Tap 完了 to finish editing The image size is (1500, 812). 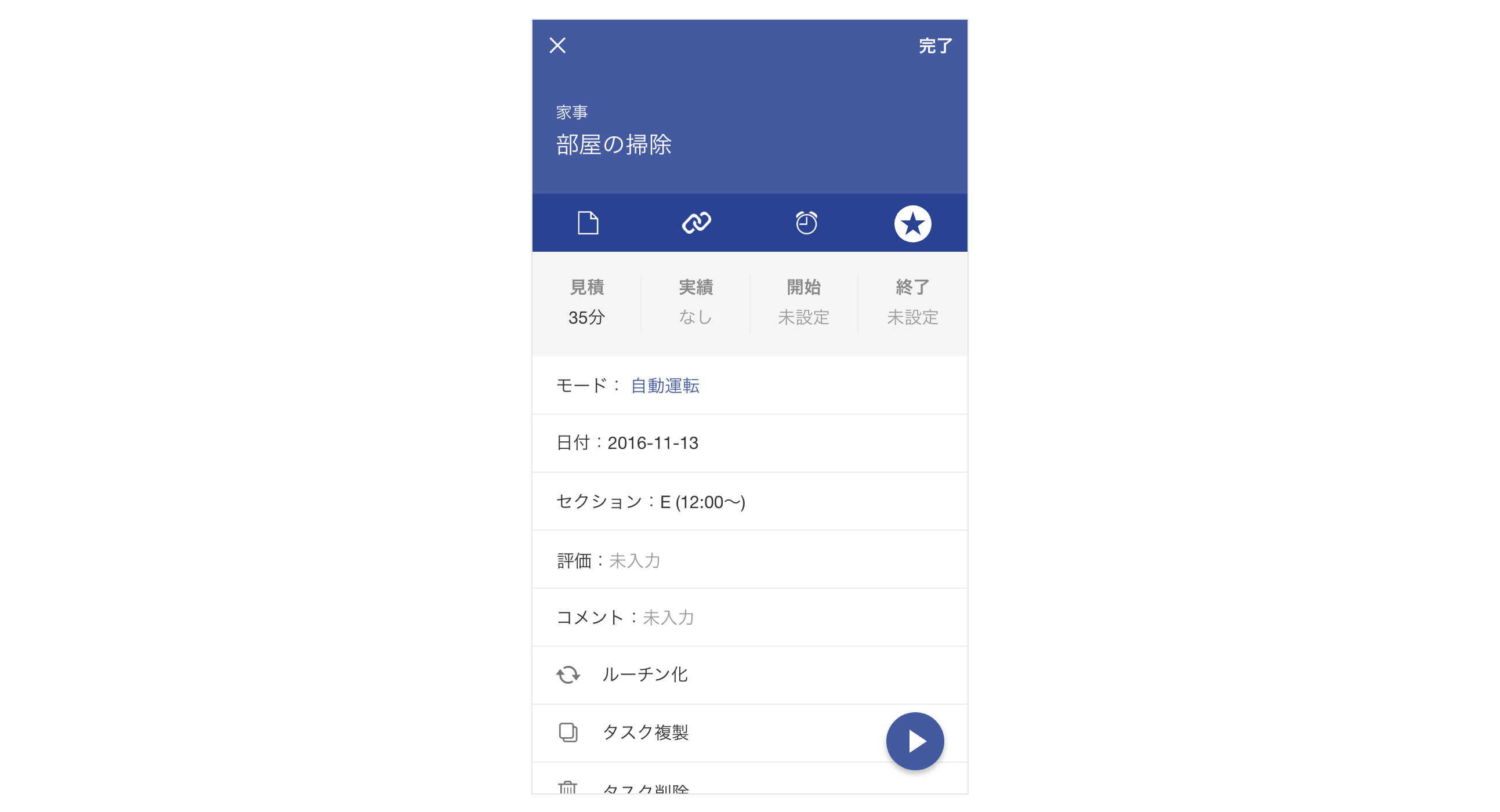tap(934, 46)
